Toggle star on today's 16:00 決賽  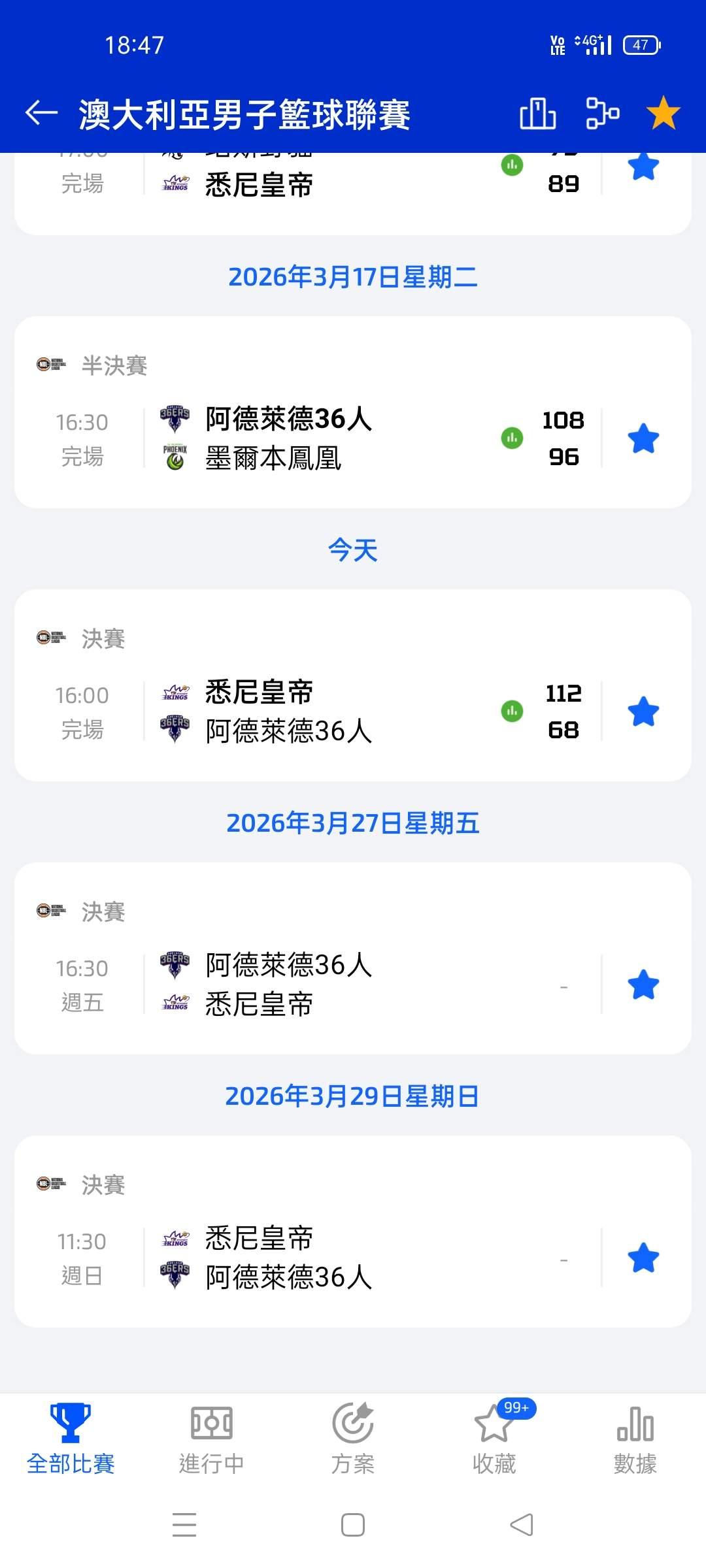pos(643,711)
